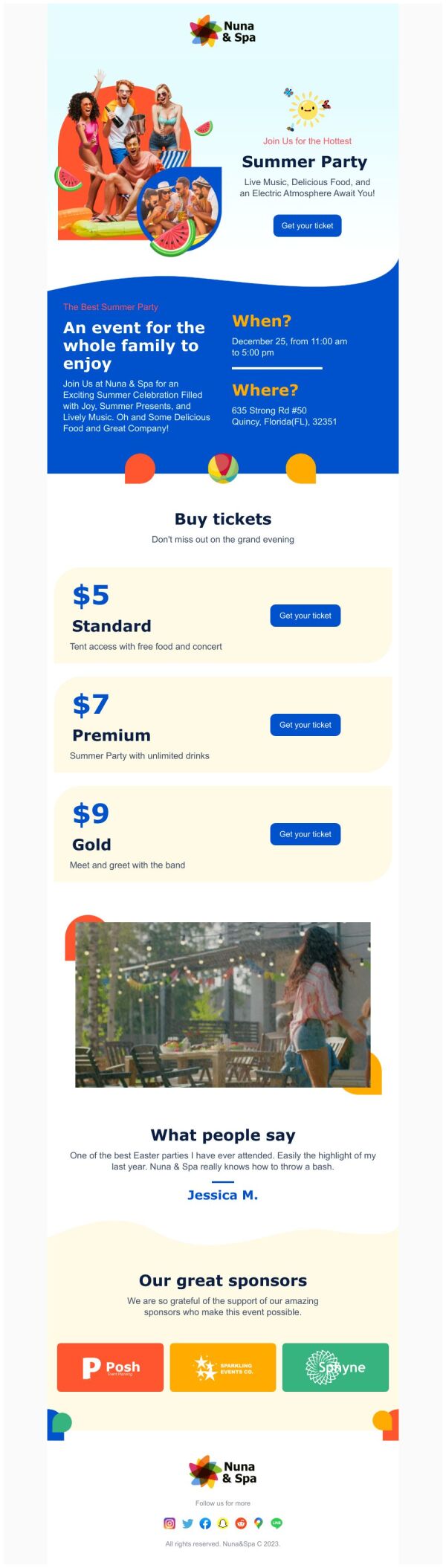
Task: Open the Posh sponsor card
Action: pos(110,1367)
